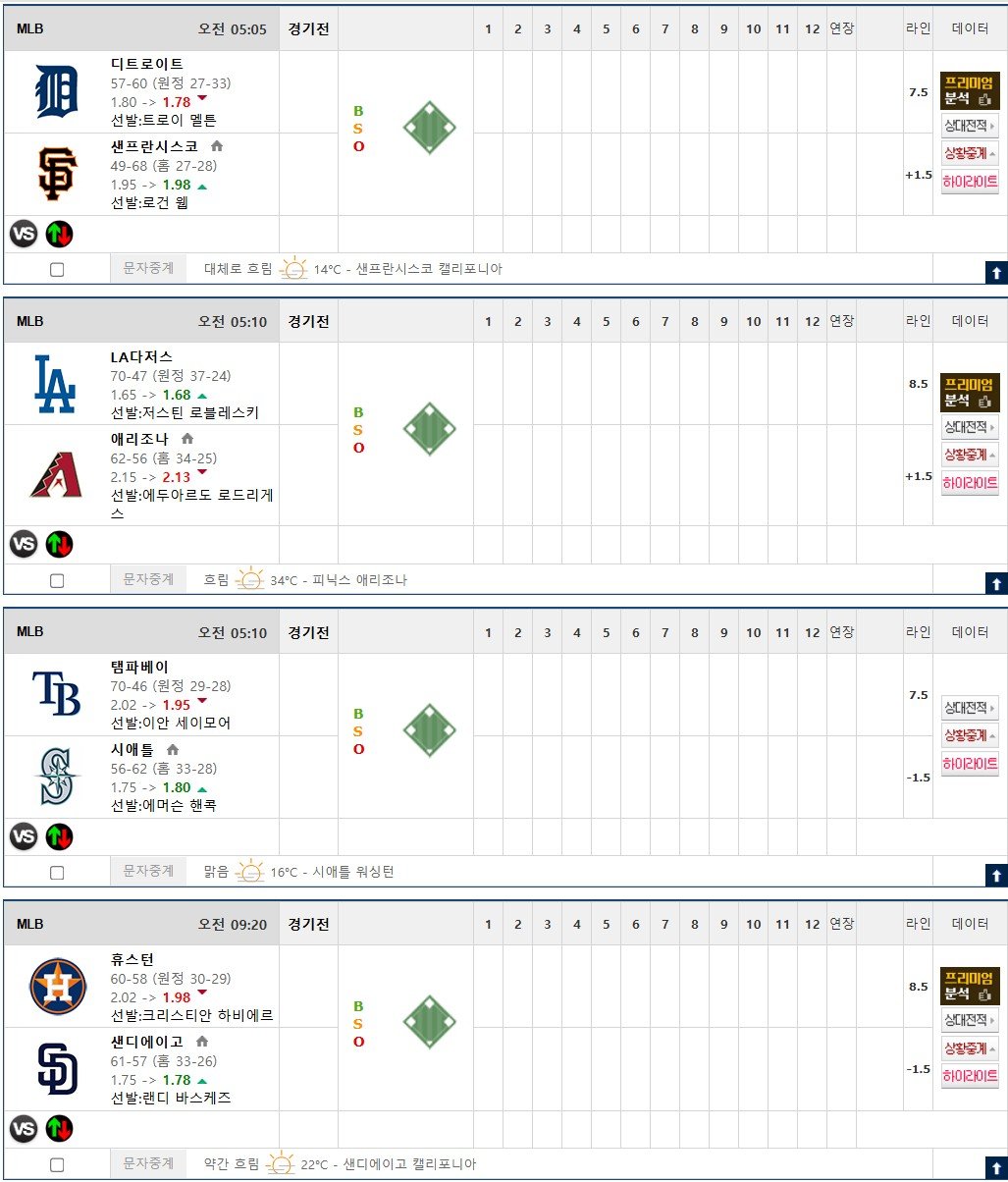Open 문자중계 for the Detroit game
Image resolution: width=1008 pixels, height=1182 pixels.
(x=148, y=267)
